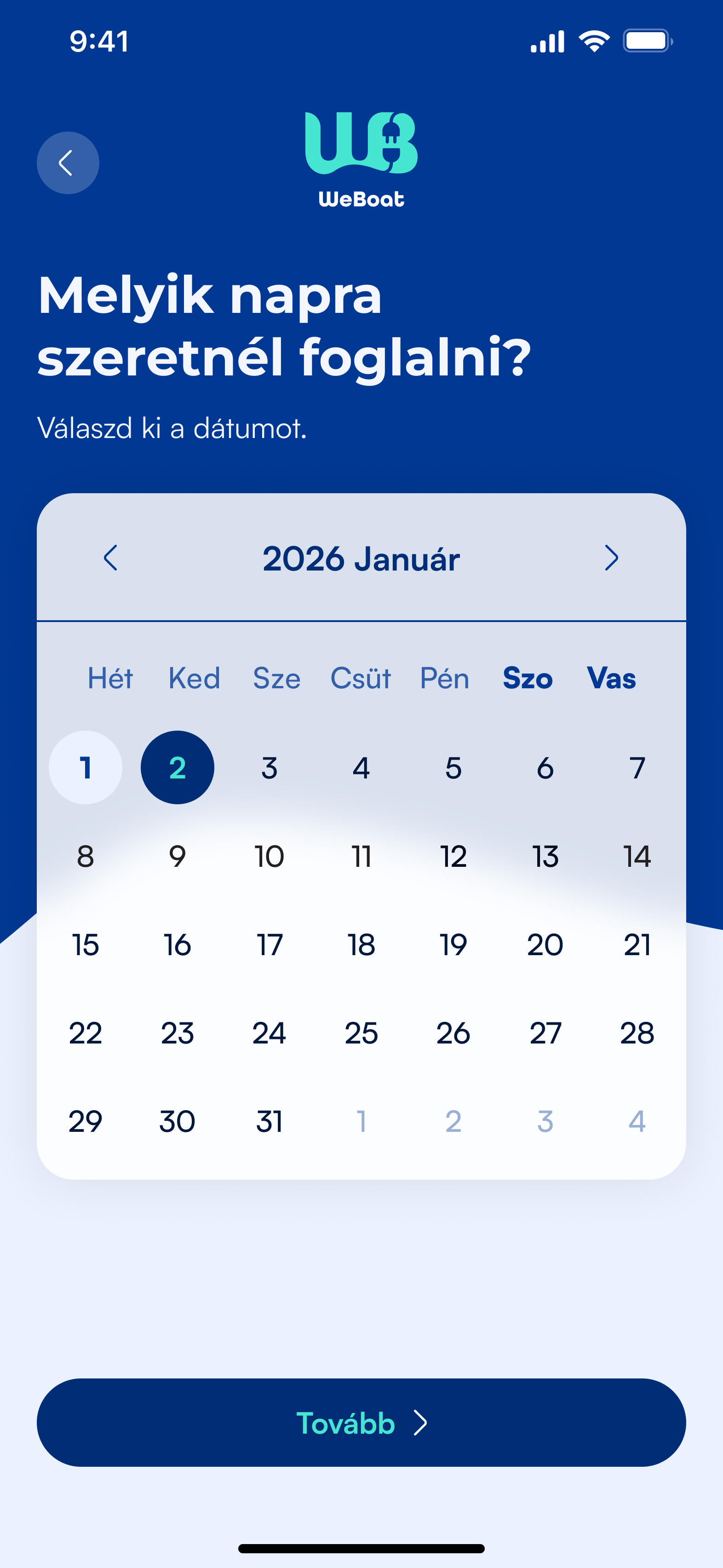This screenshot has height=1568, width=723.
Task: Select January 10
Action: click(269, 856)
